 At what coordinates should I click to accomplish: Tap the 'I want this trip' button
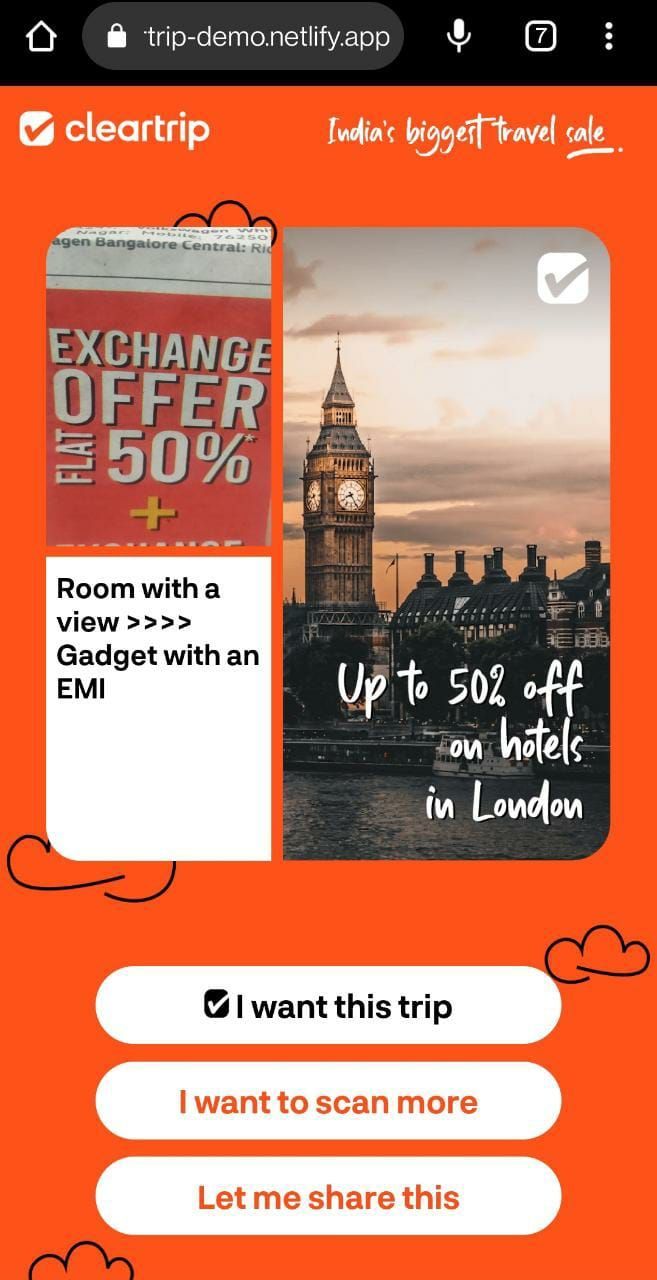(x=328, y=1005)
